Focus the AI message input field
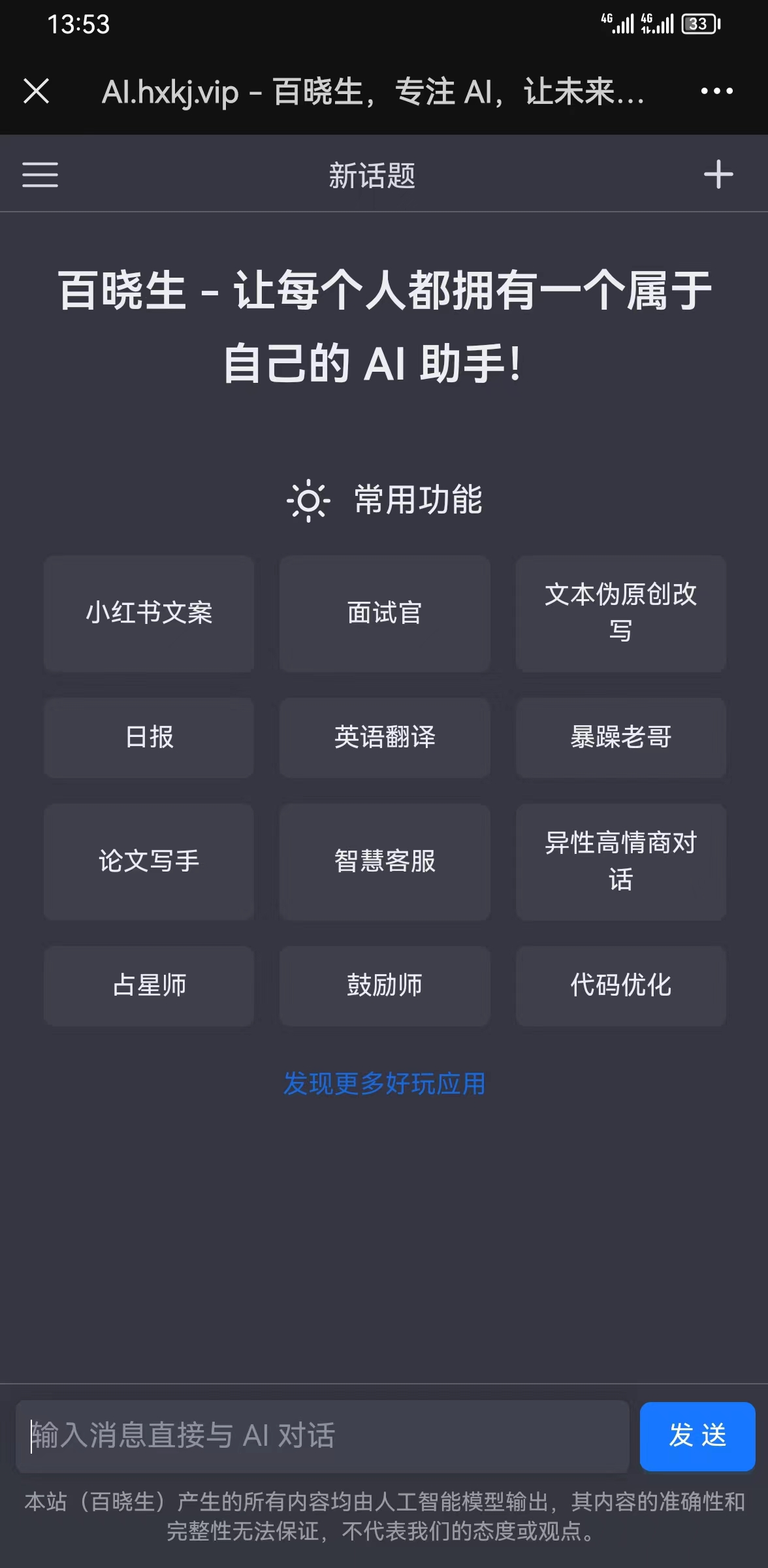 pos(323,1435)
